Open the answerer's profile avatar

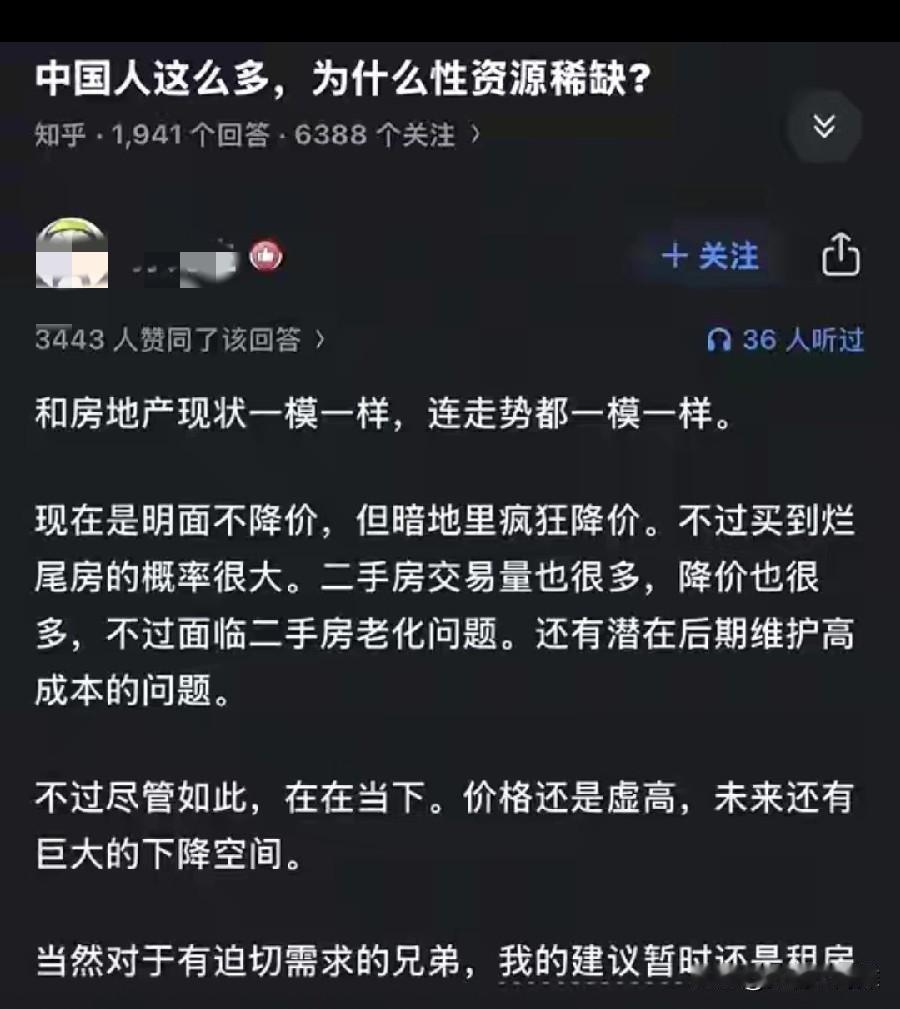tap(70, 250)
